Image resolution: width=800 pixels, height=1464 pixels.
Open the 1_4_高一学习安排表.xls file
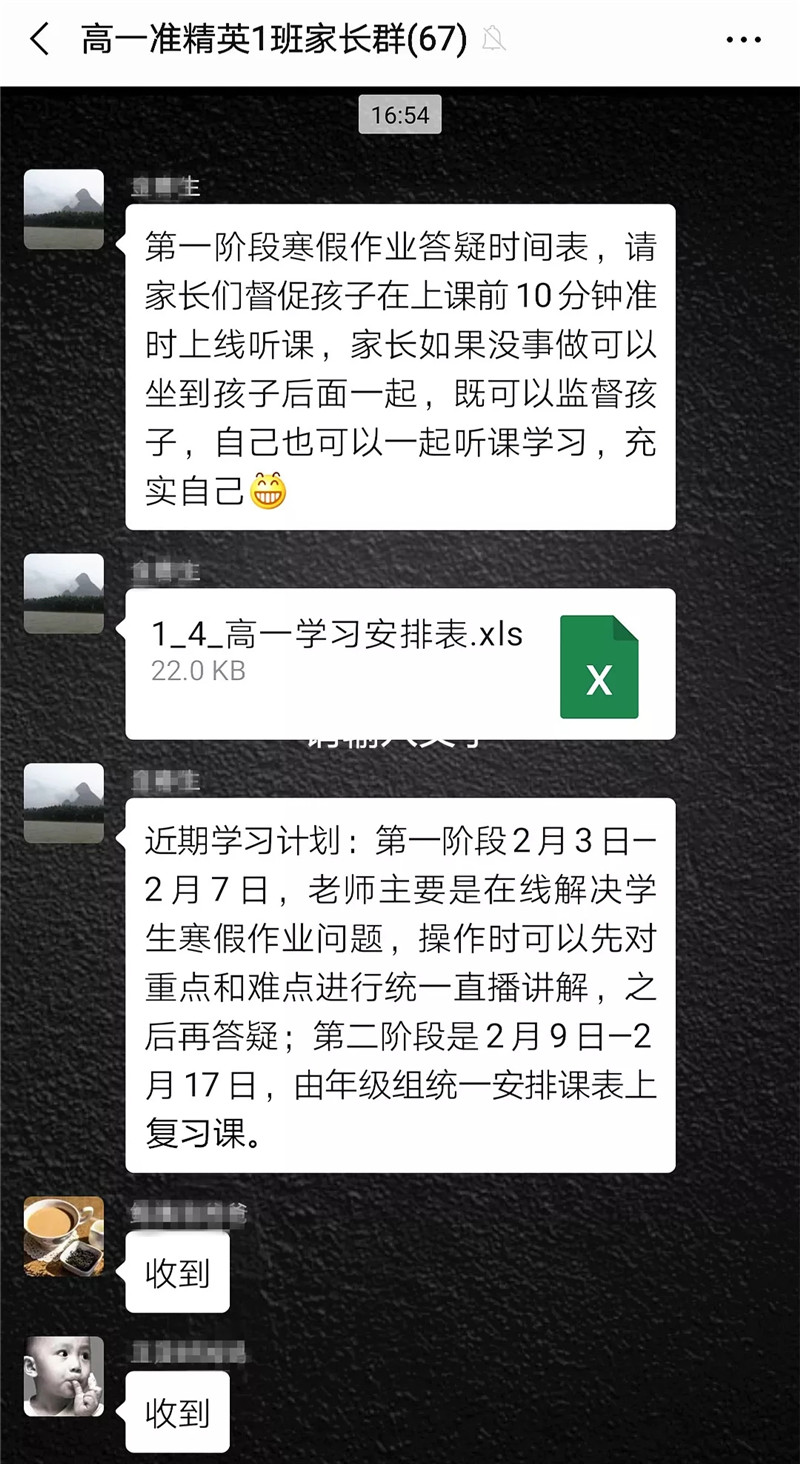click(400, 664)
